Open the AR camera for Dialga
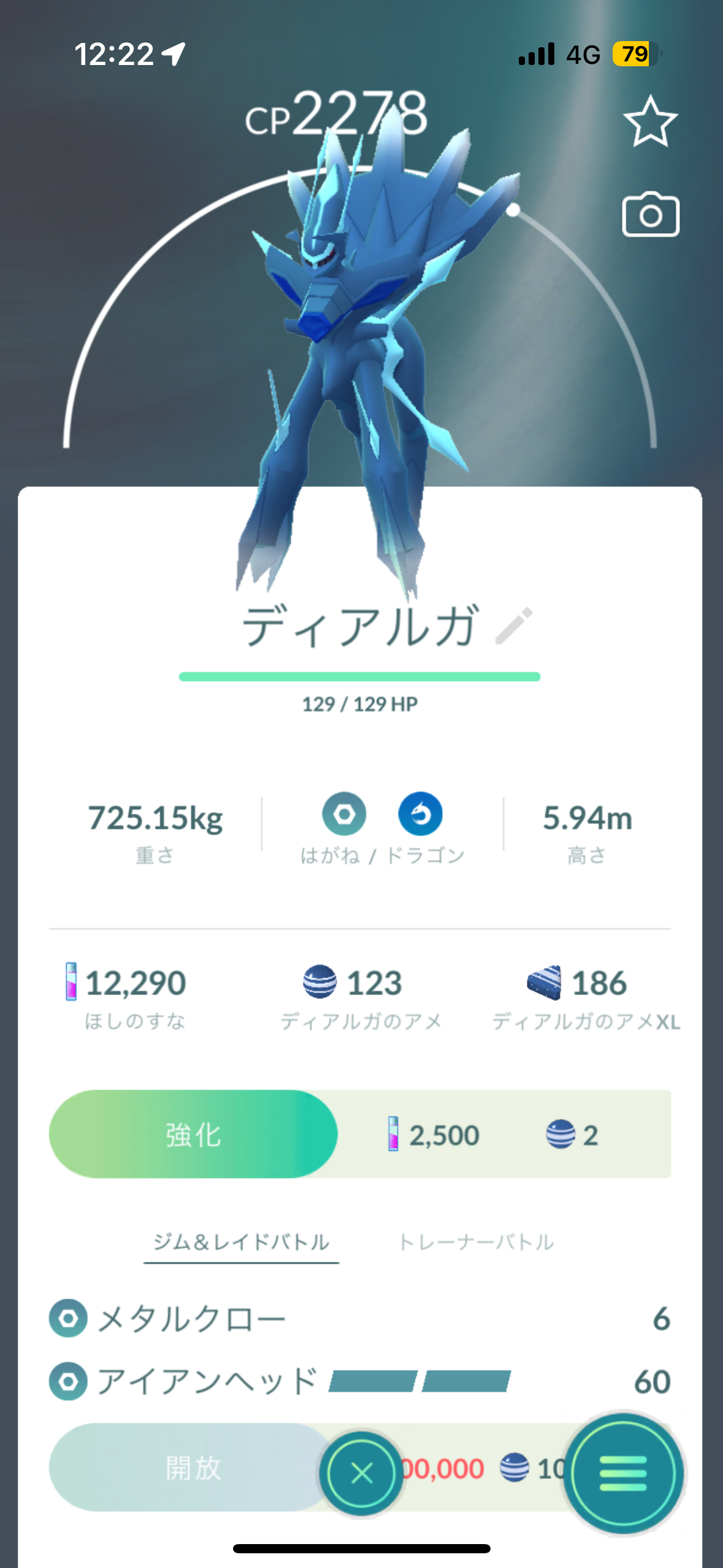The image size is (723, 1568). coord(650,215)
